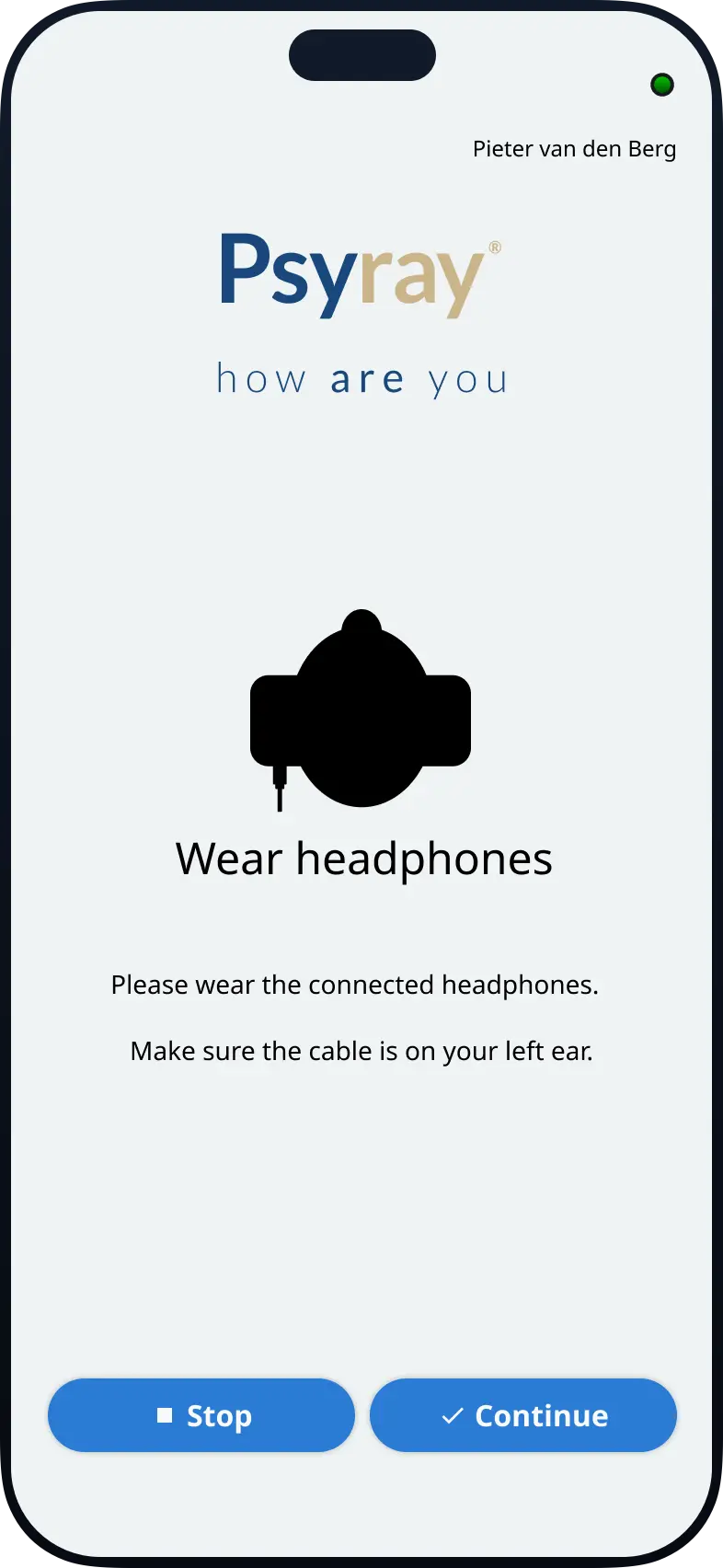Tap the Stop button
This screenshot has width=723, height=1568.
tap(201, 1415)
